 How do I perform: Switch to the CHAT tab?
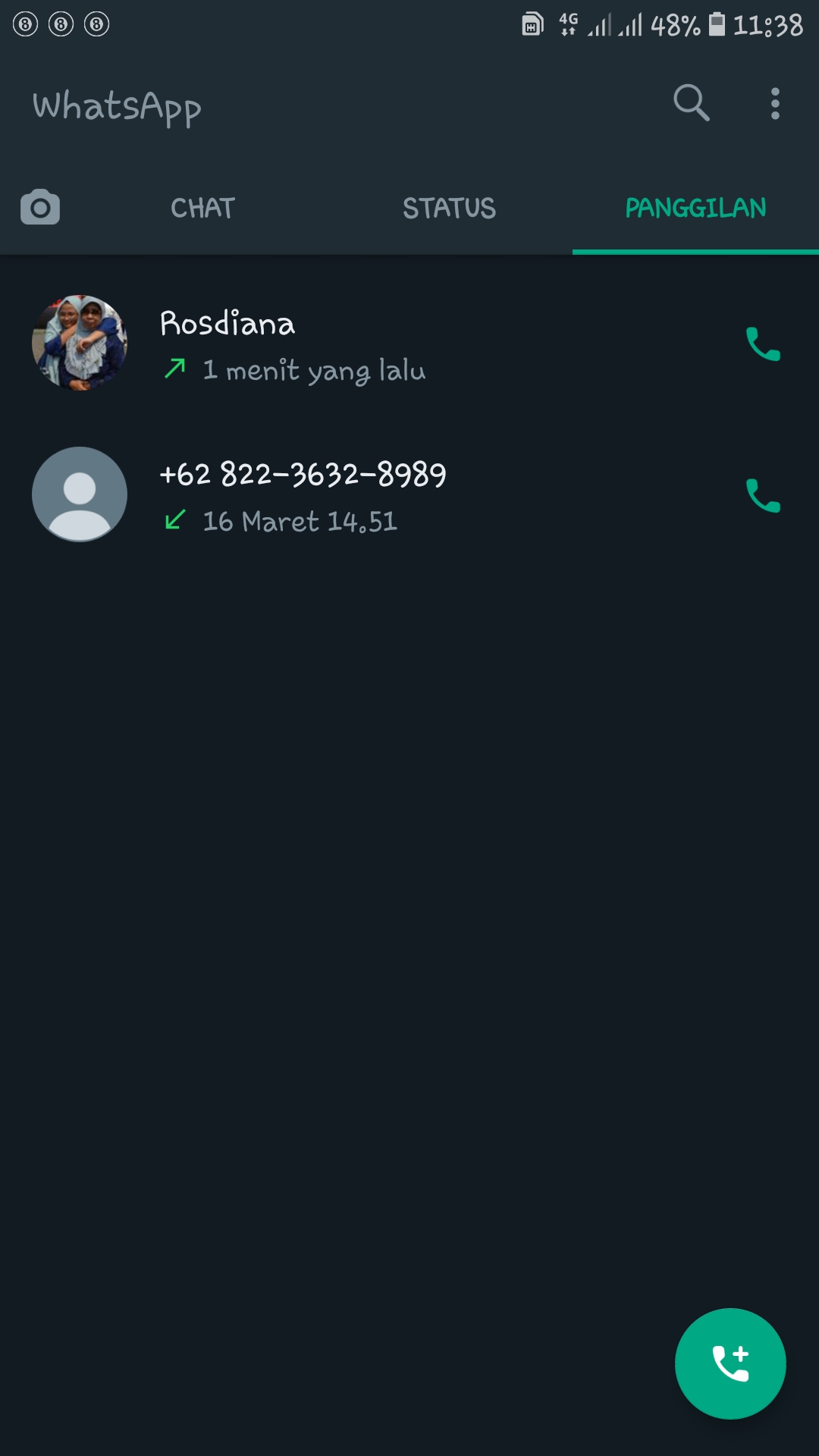[x=202, y=208]
